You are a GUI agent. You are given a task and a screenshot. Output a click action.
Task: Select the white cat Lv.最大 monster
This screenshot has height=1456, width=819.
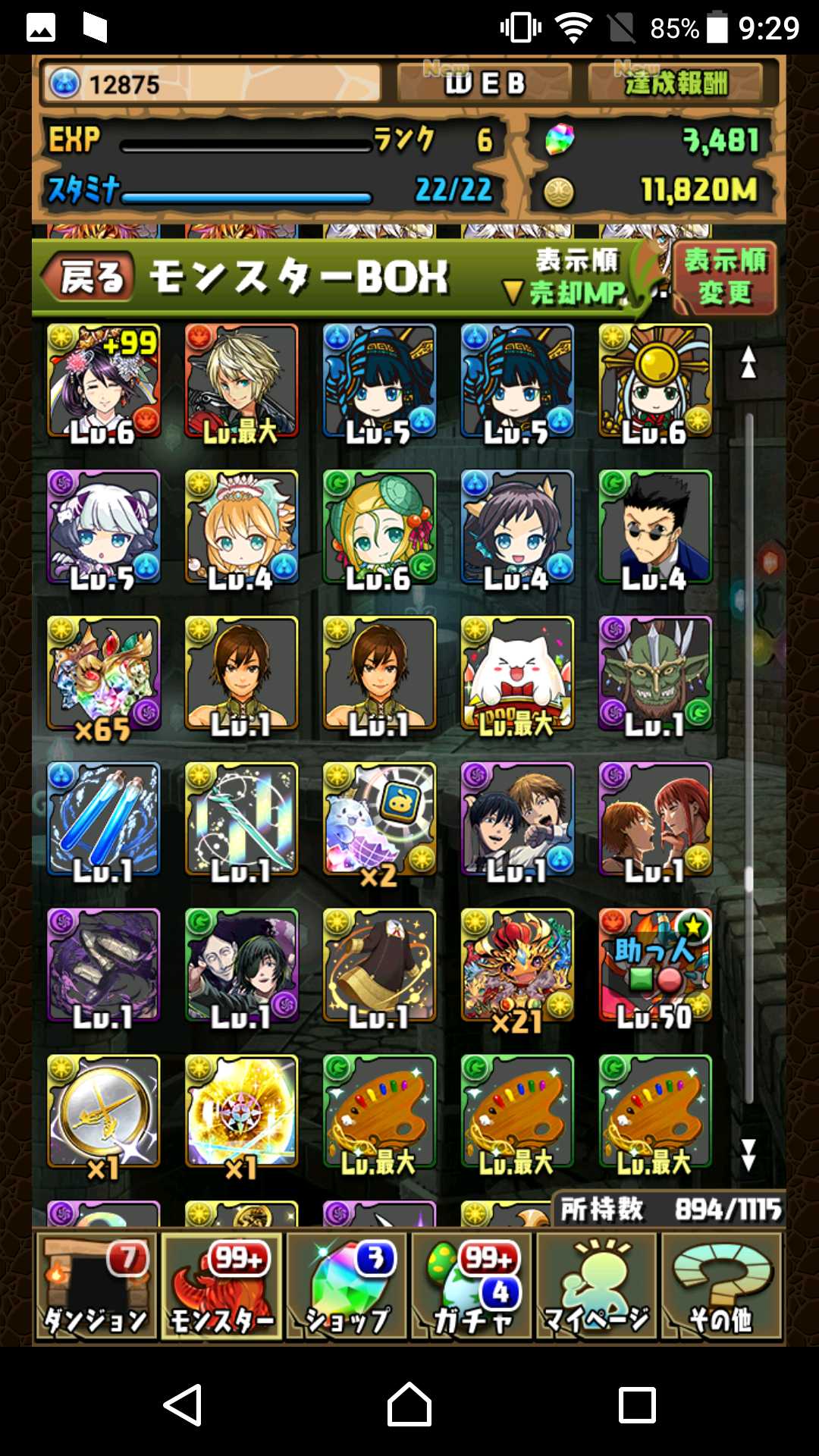pos(517,674)
